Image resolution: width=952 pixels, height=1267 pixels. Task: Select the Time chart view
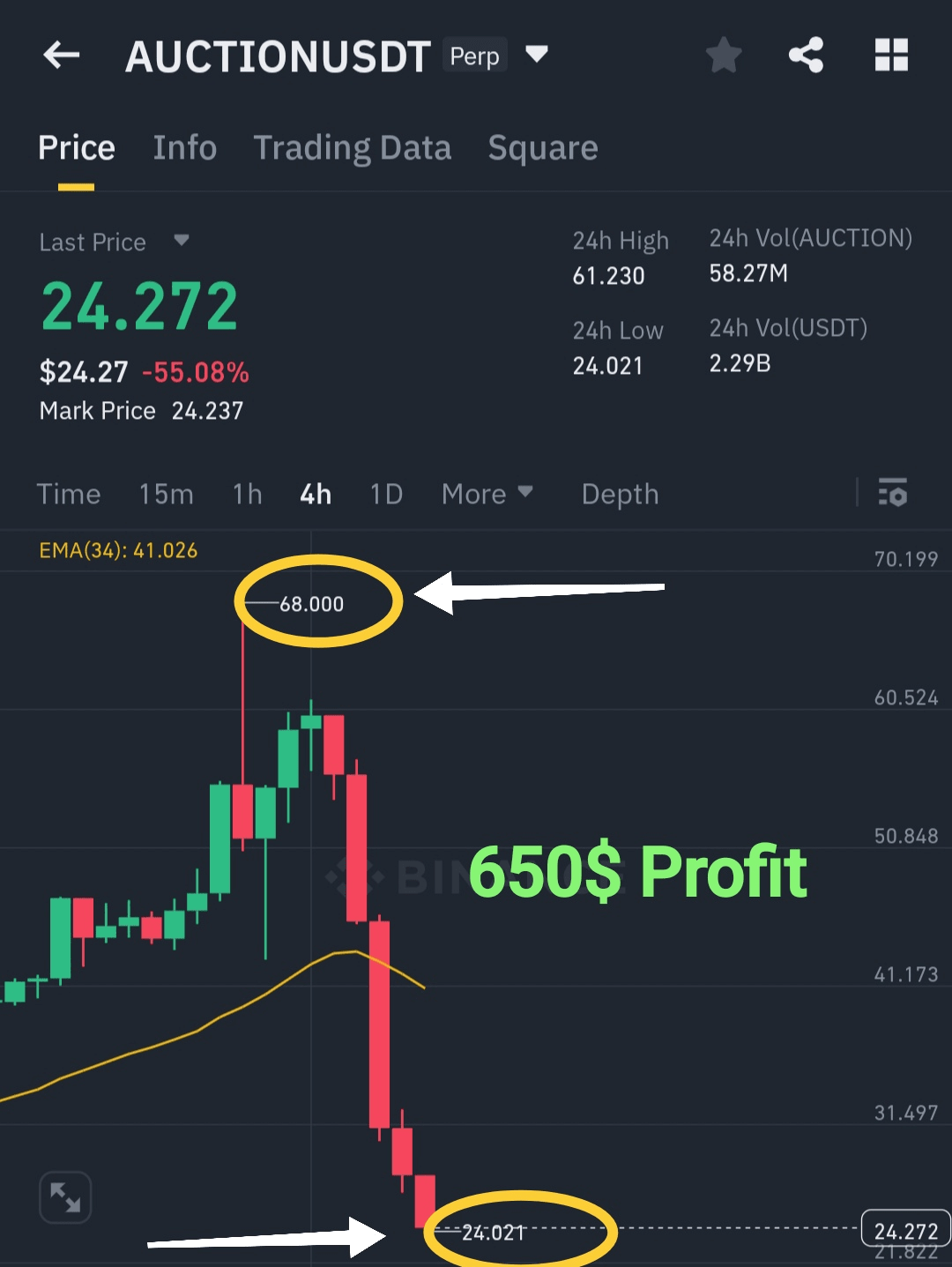pyautogui.click(x=68, y=494)
